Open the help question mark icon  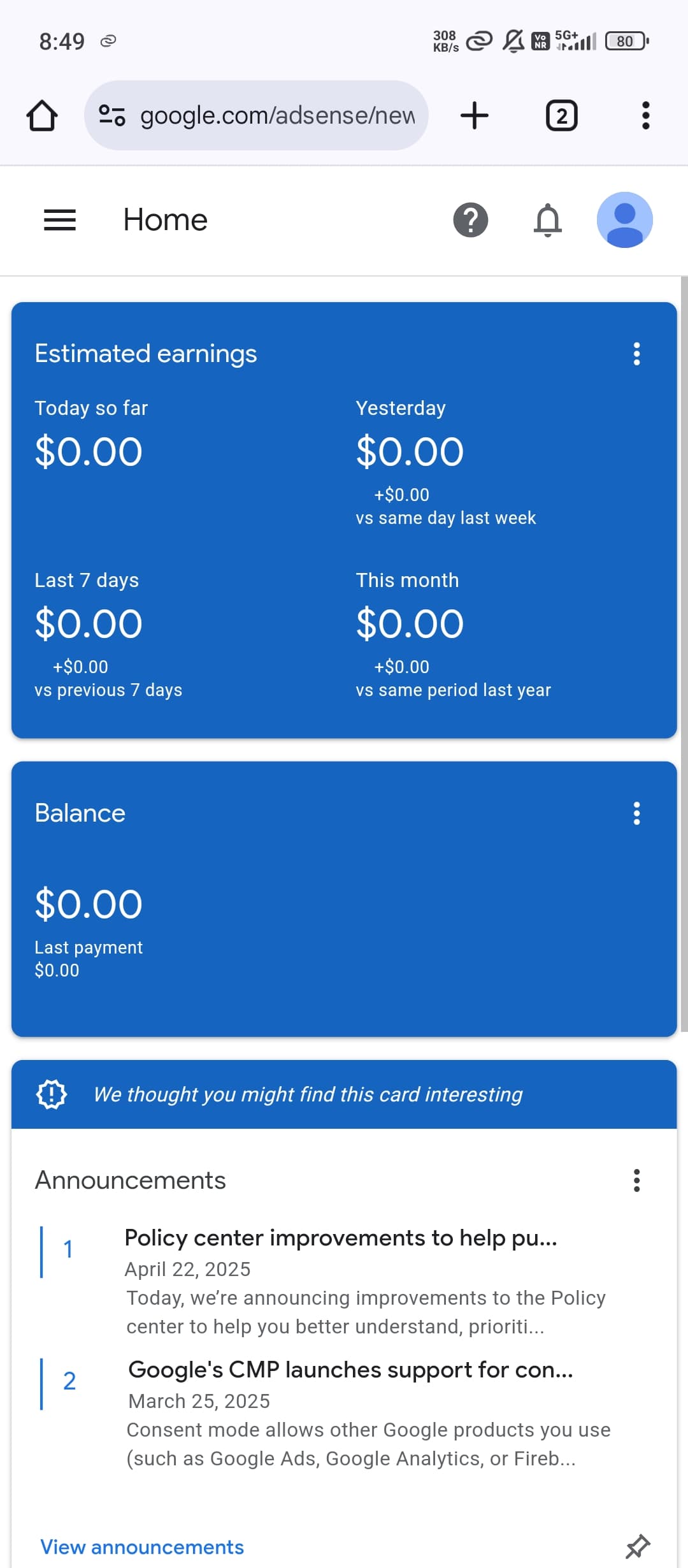(471, 220)
